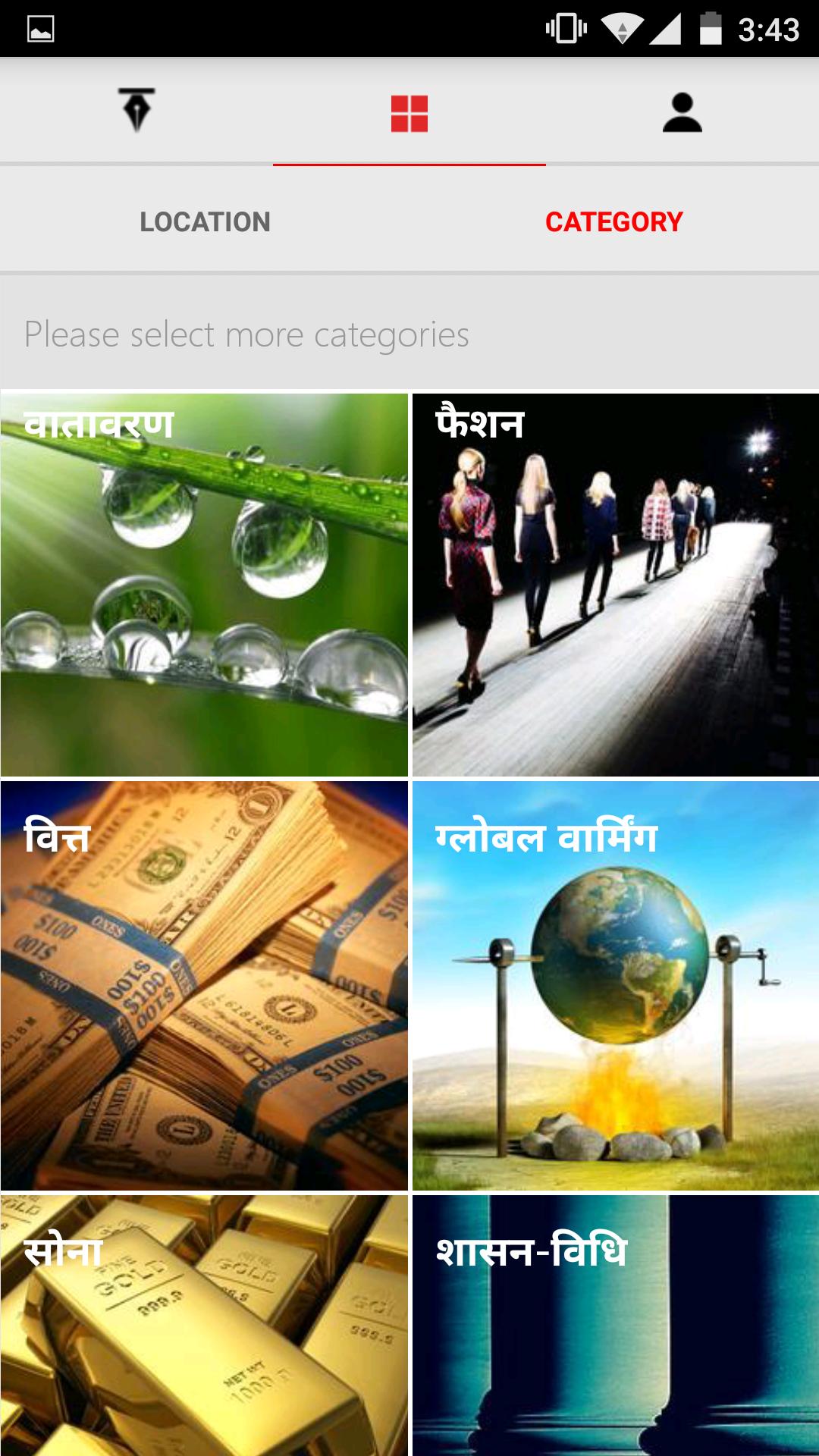Screen dimensions: 819x1456
Task: Choose the वातावरण category tile
Action: pos(204,585)
